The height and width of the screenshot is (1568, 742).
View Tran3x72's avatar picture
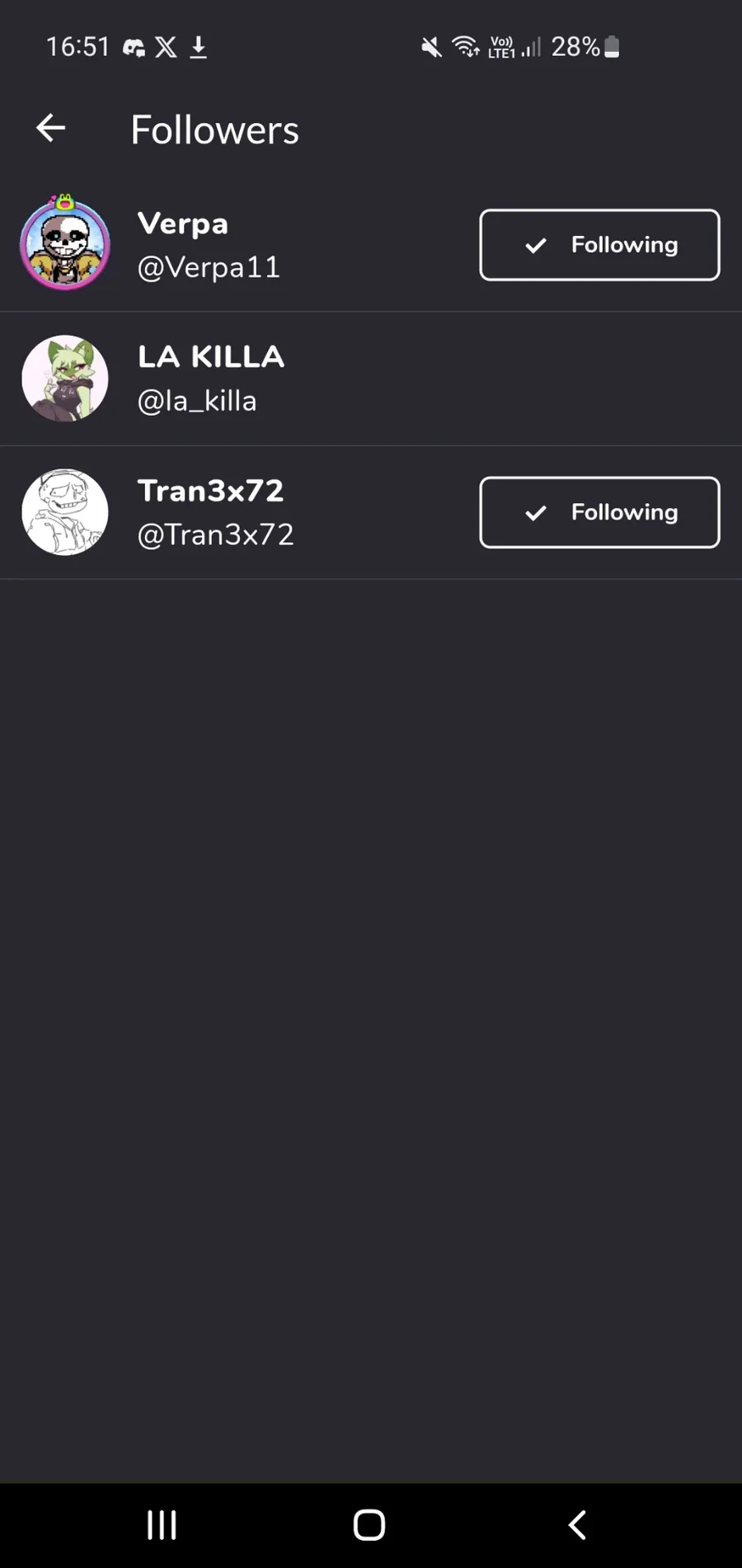tap(65, 512)
